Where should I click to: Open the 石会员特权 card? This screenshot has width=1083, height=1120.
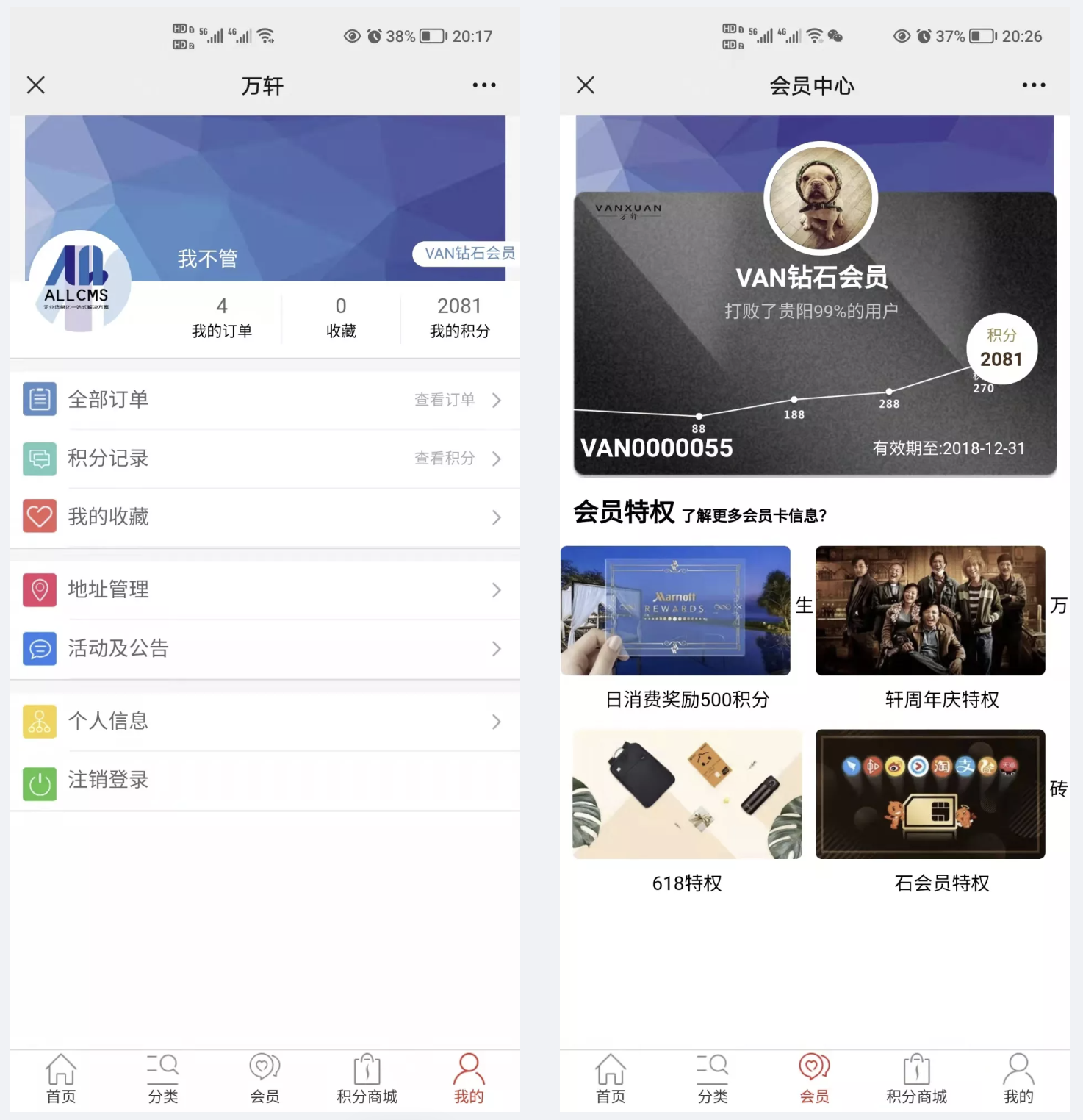click(x=930, y=794)
